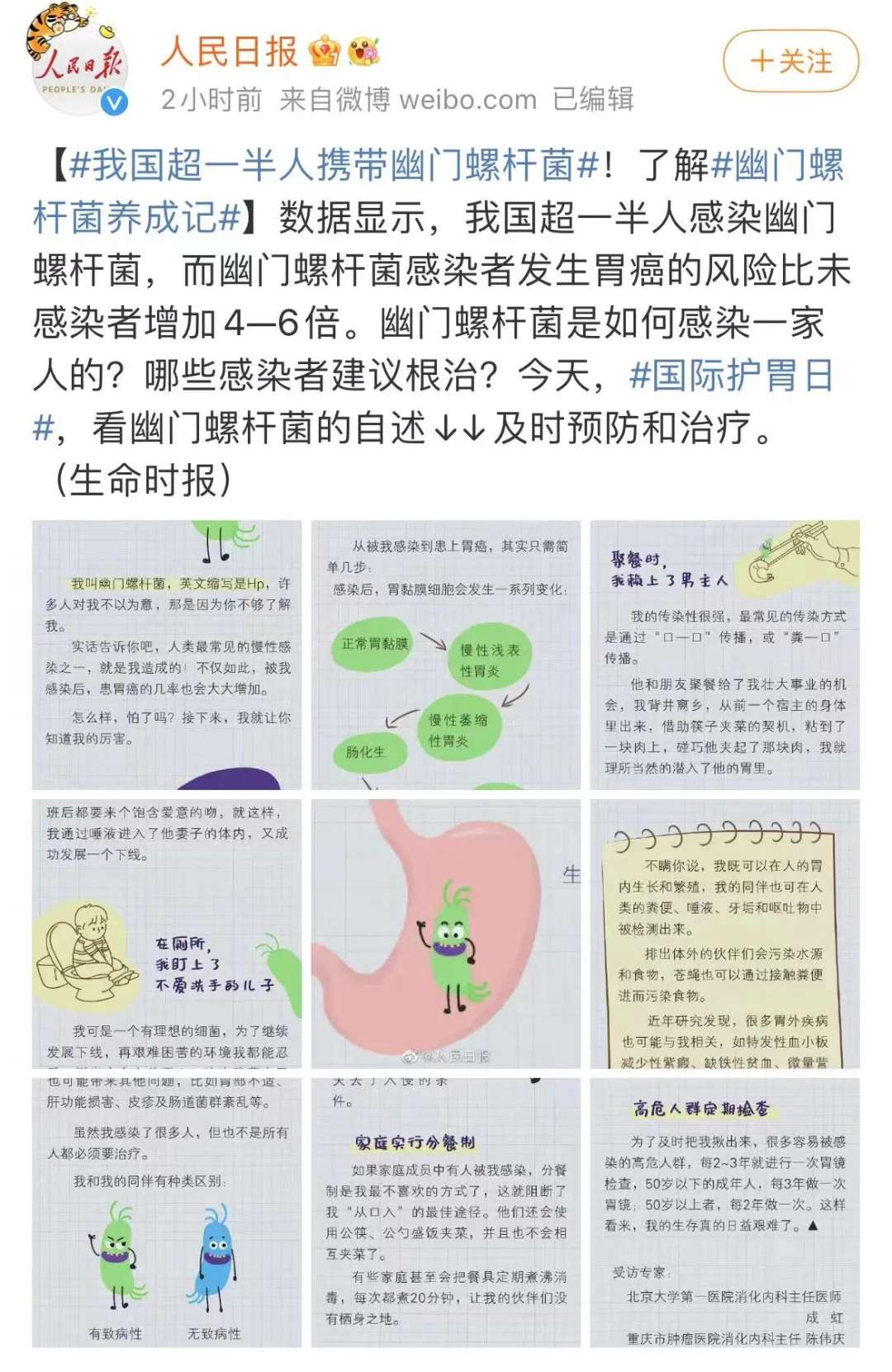Open the image titled 高危人群定期检查
892x1372 pixels.
tap(724, 1213)
